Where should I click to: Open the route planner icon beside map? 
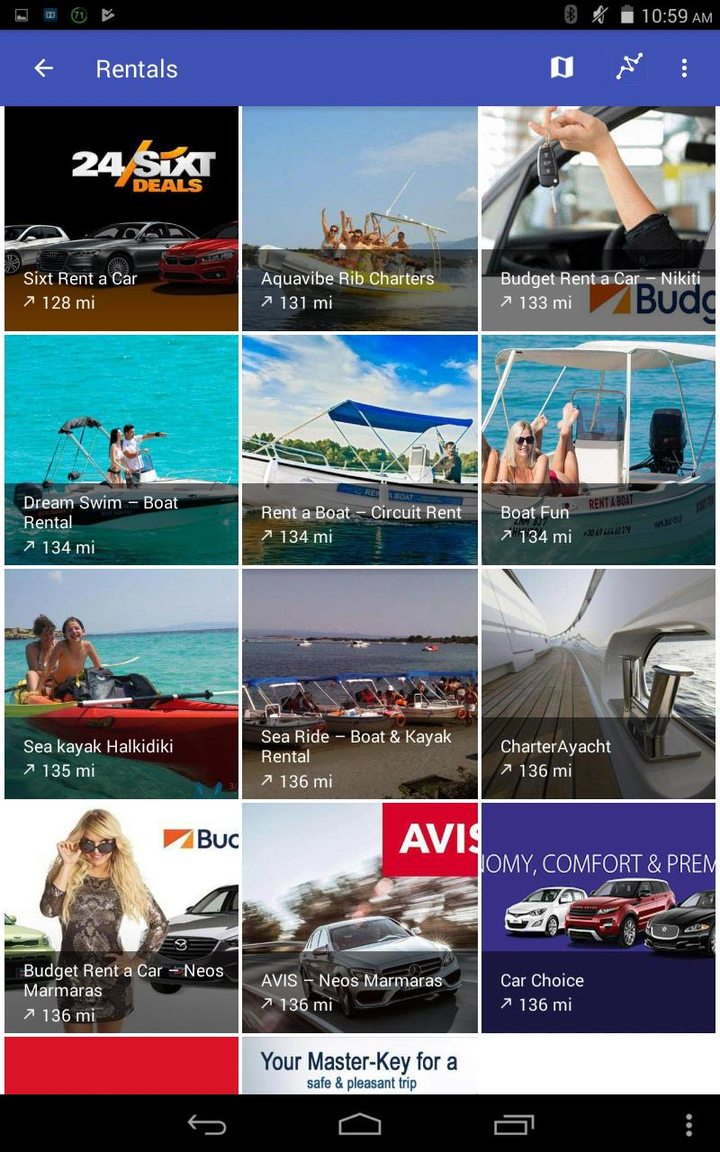pyautogui.click(x=628, y=68)
